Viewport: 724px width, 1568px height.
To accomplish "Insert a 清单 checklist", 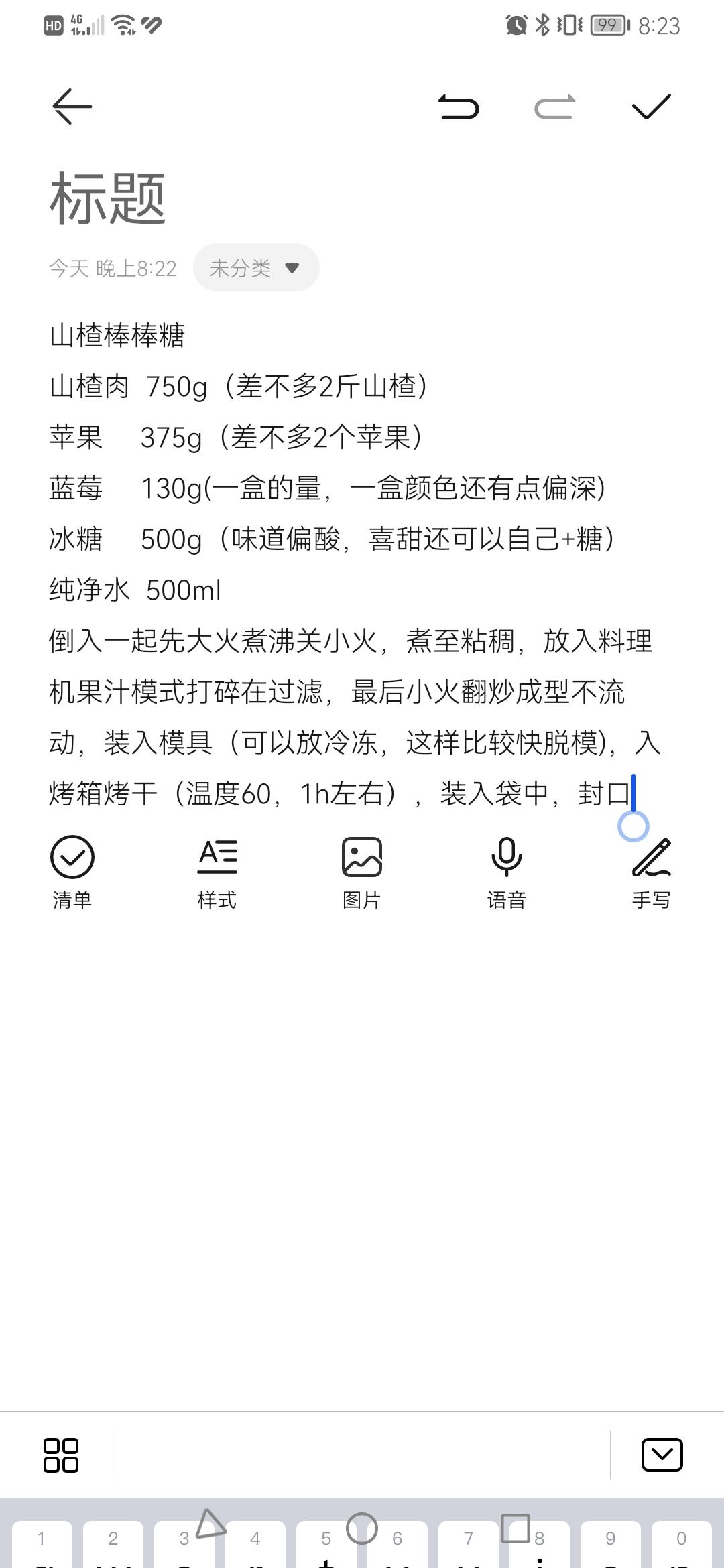I will [72, 871].
